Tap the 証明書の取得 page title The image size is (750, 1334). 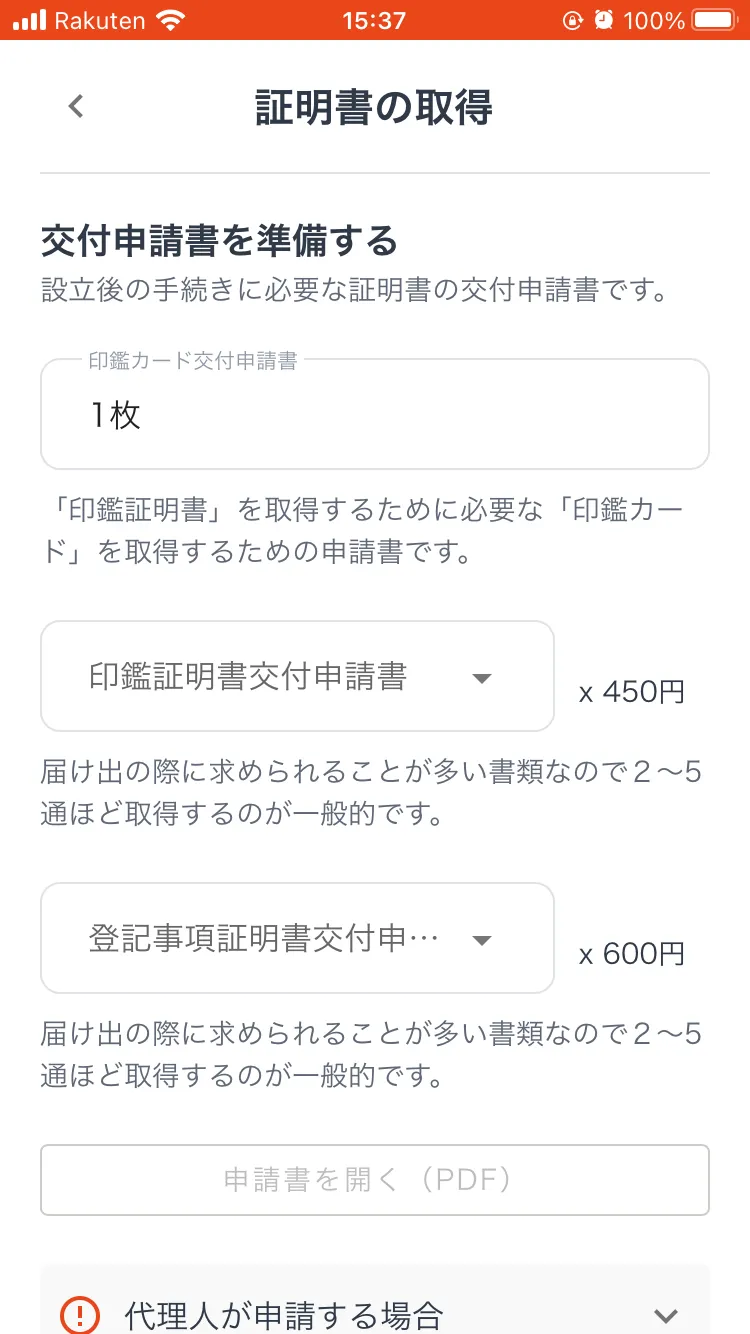tap(375, 107)
